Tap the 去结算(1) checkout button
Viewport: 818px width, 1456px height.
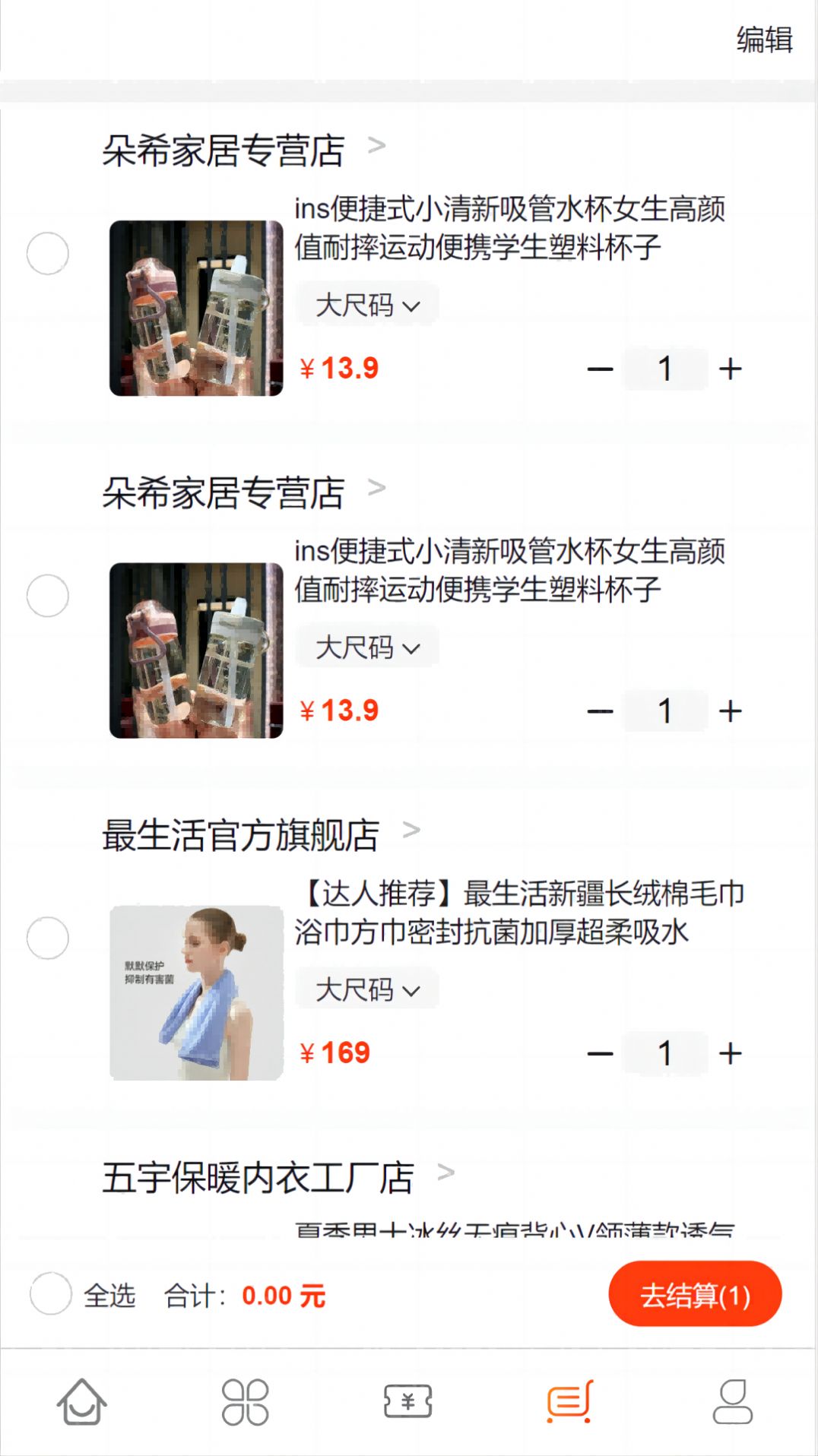click(x=695, y=1295)
